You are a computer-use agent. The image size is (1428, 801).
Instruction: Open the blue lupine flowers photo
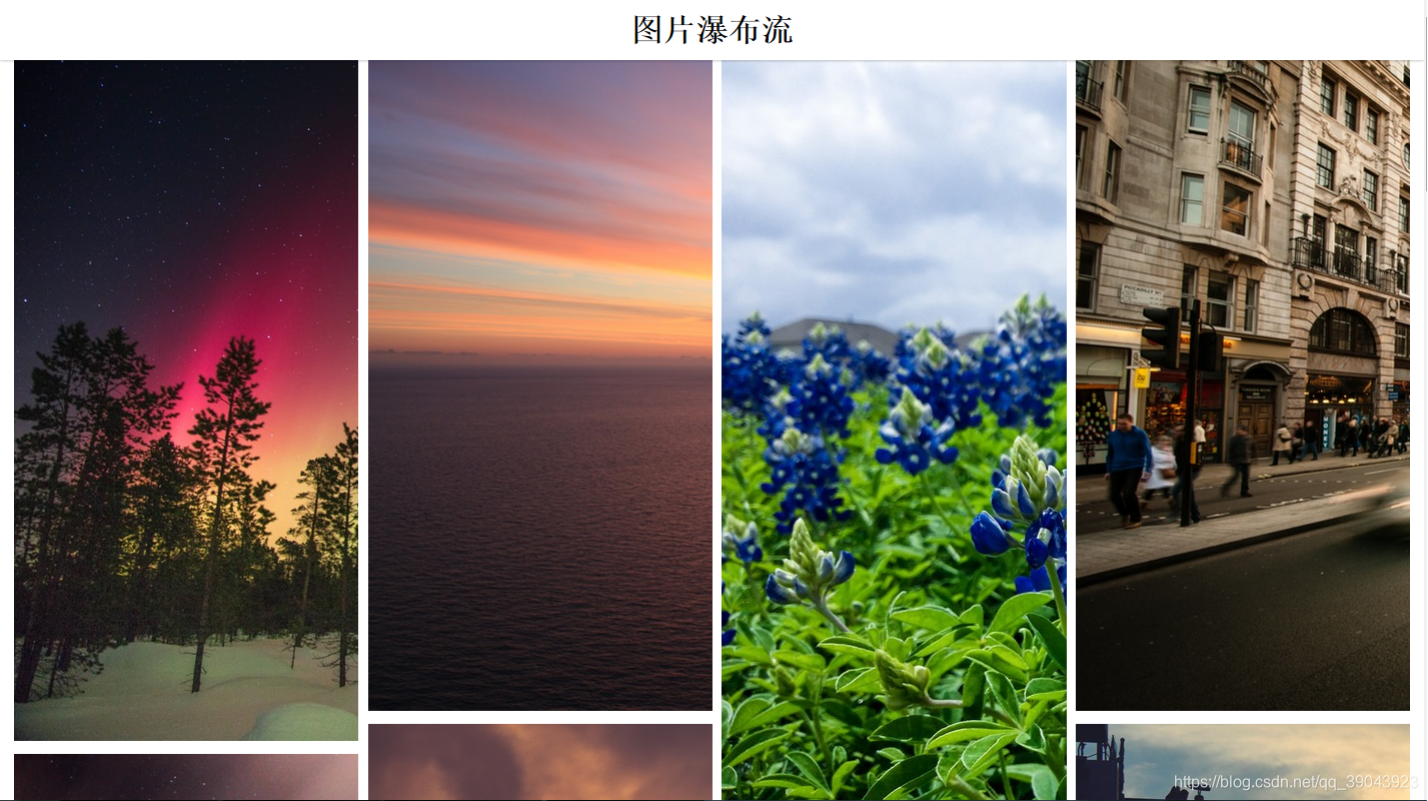click(894, 430)
